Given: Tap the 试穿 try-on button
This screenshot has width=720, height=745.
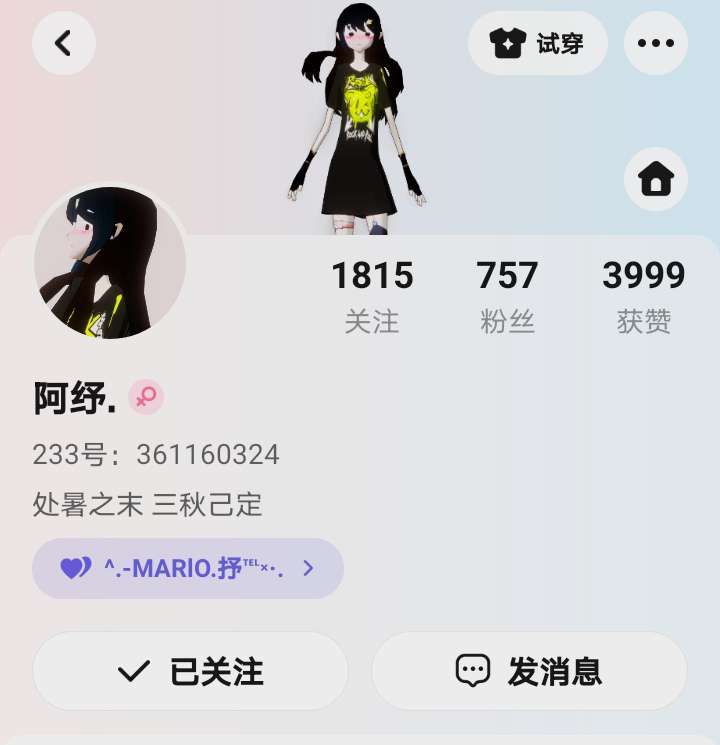Looking at the screenshot, I should (538, 43).
